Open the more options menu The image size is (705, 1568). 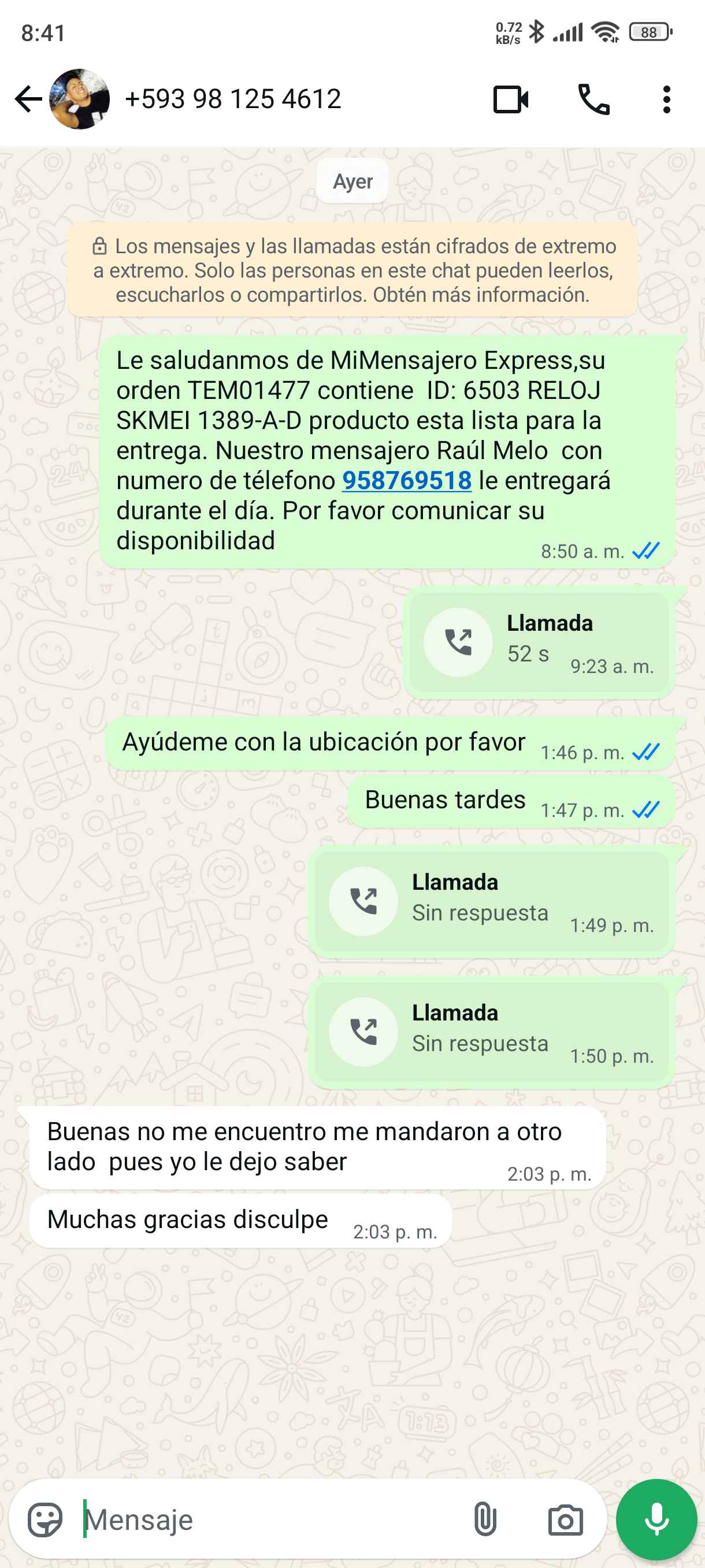[667, 99]
